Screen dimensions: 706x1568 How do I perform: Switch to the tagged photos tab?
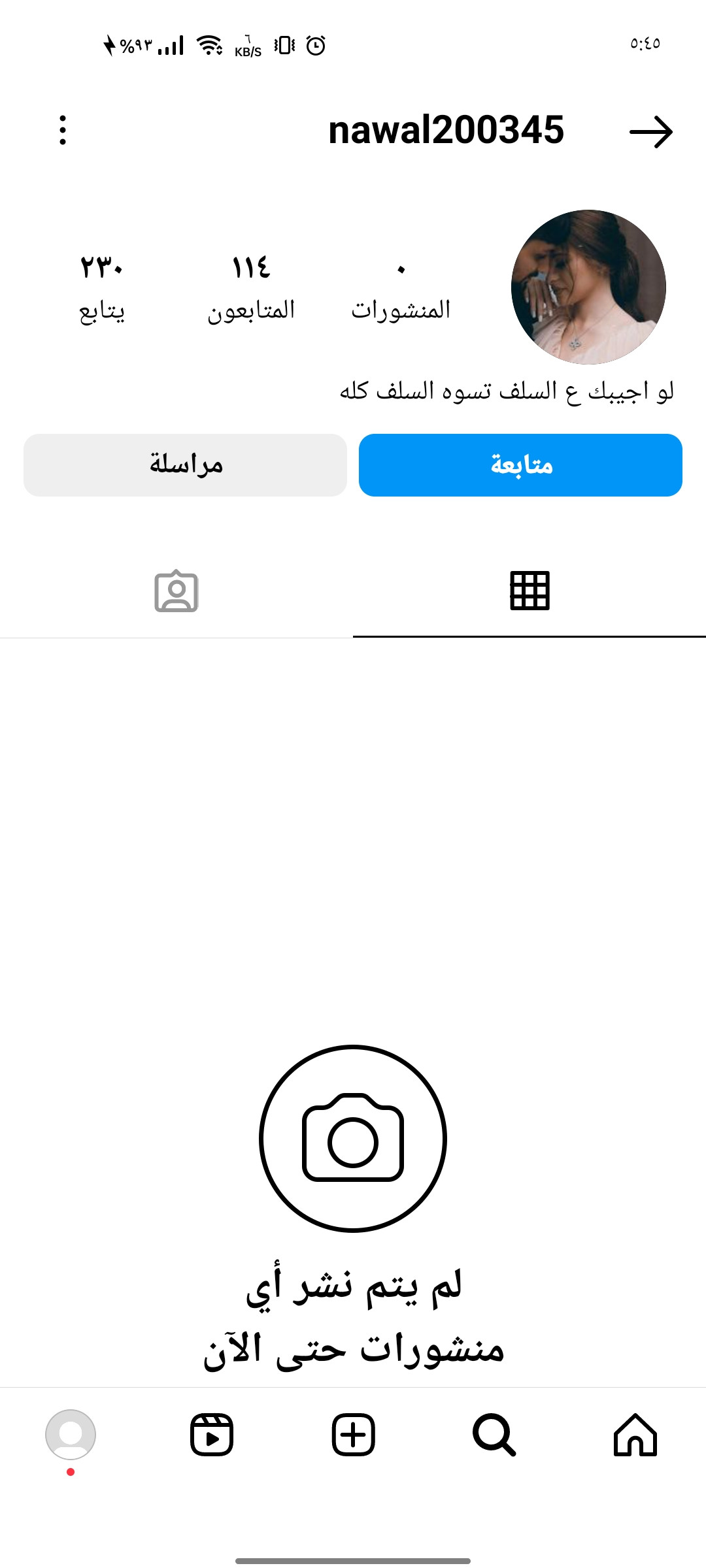[x=176, y=591]
